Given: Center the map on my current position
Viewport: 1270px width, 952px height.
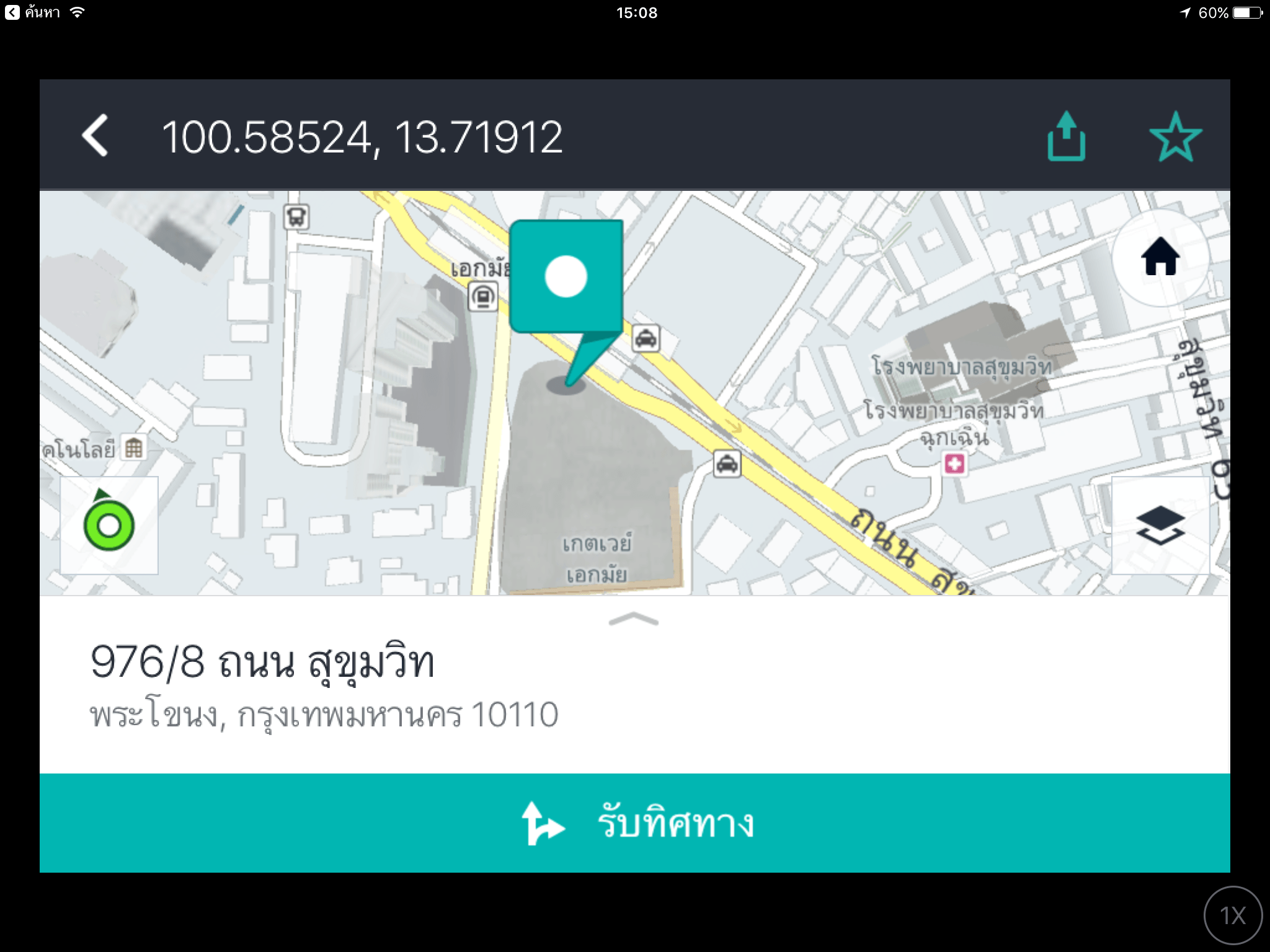Looking at the screenshot, I should pyautogui.click(x=109, y=525).
